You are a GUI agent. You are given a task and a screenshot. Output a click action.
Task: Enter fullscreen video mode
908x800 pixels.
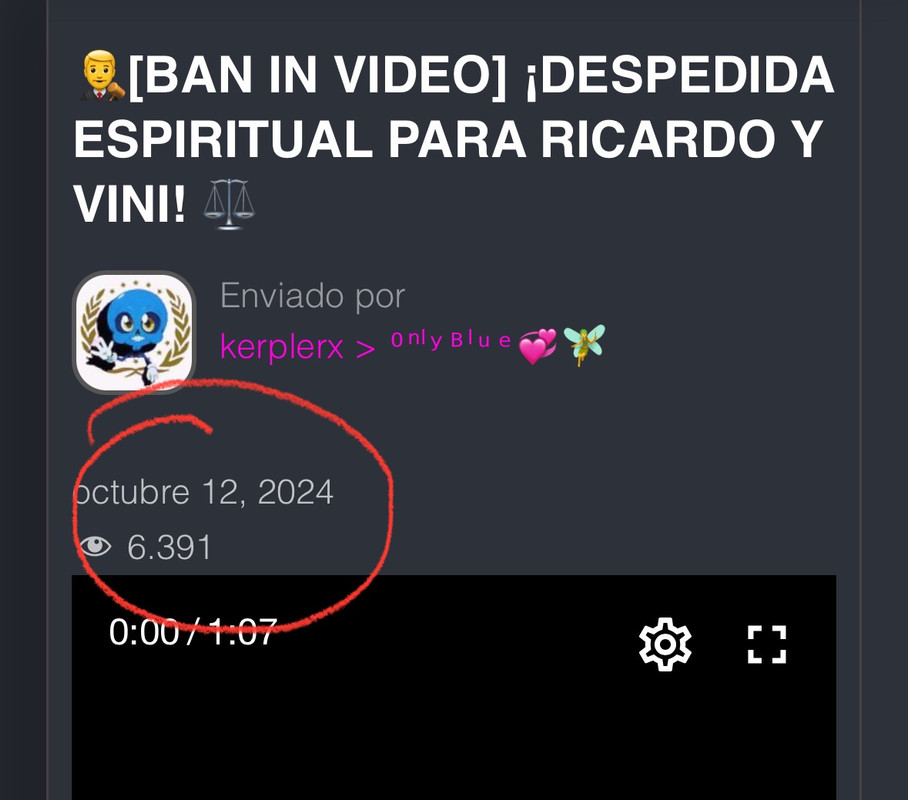point(767,644)
